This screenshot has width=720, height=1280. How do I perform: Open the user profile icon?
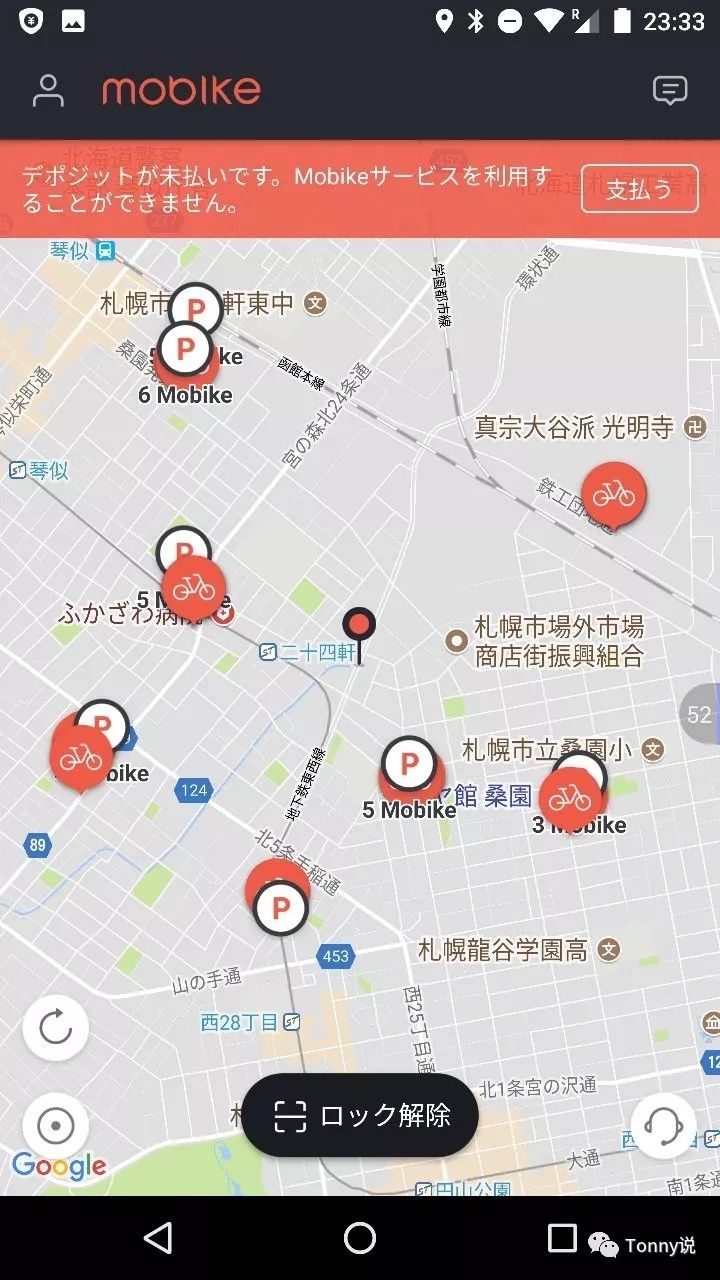(48, 90)
